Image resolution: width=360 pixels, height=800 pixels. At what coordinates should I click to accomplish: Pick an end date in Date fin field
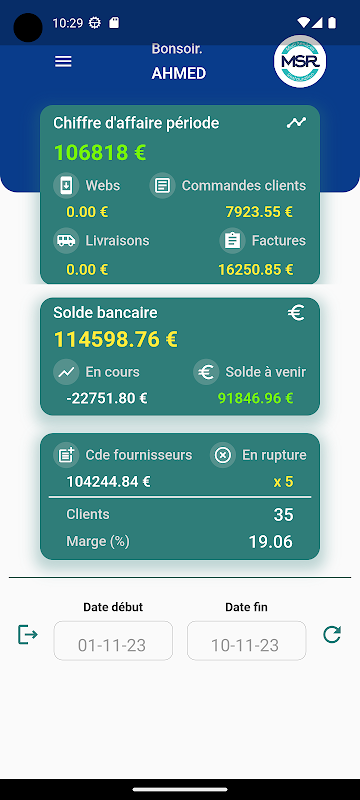tap(246, 641)
